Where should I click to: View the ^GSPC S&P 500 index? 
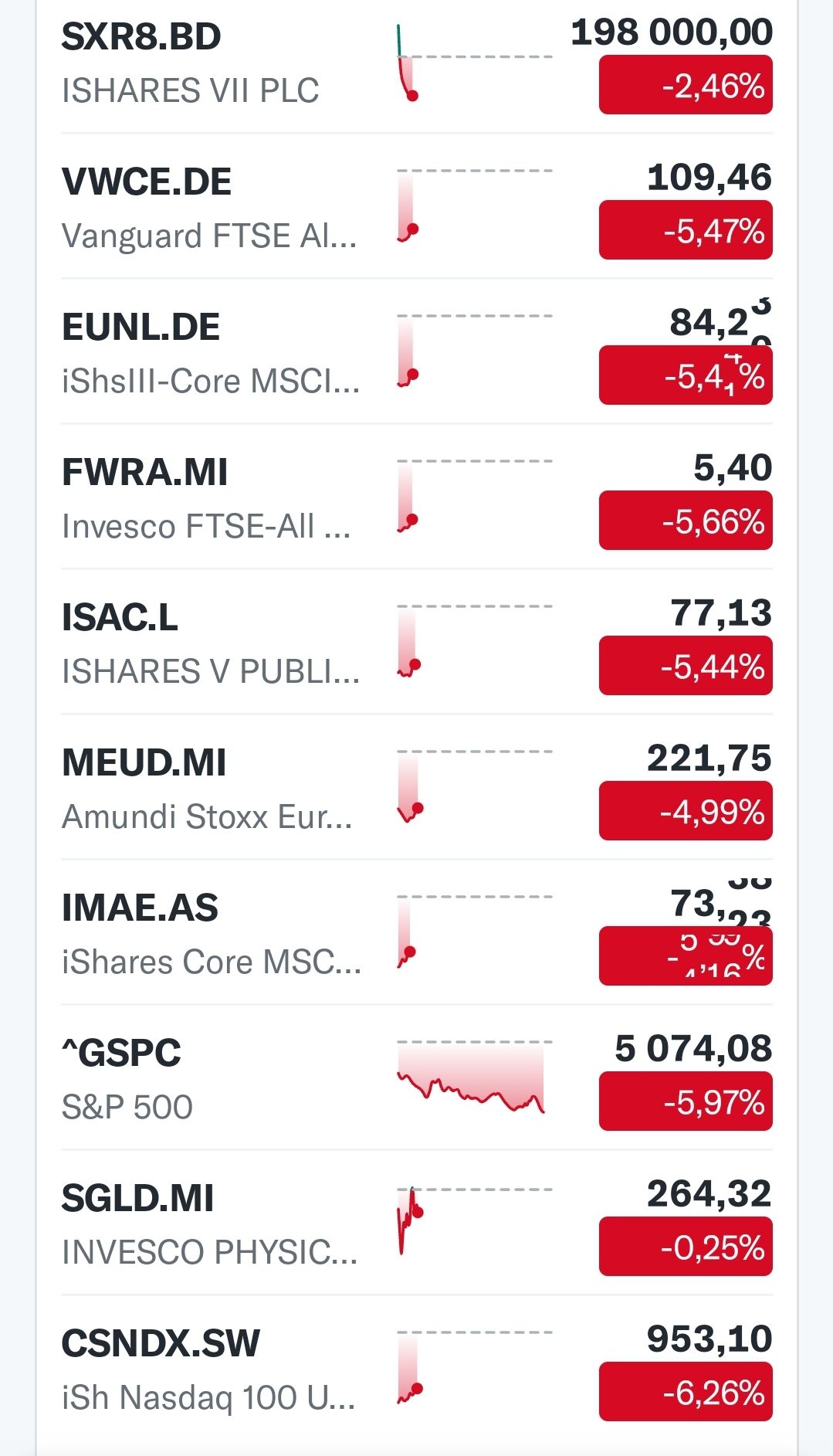(x=417, y=1078)
